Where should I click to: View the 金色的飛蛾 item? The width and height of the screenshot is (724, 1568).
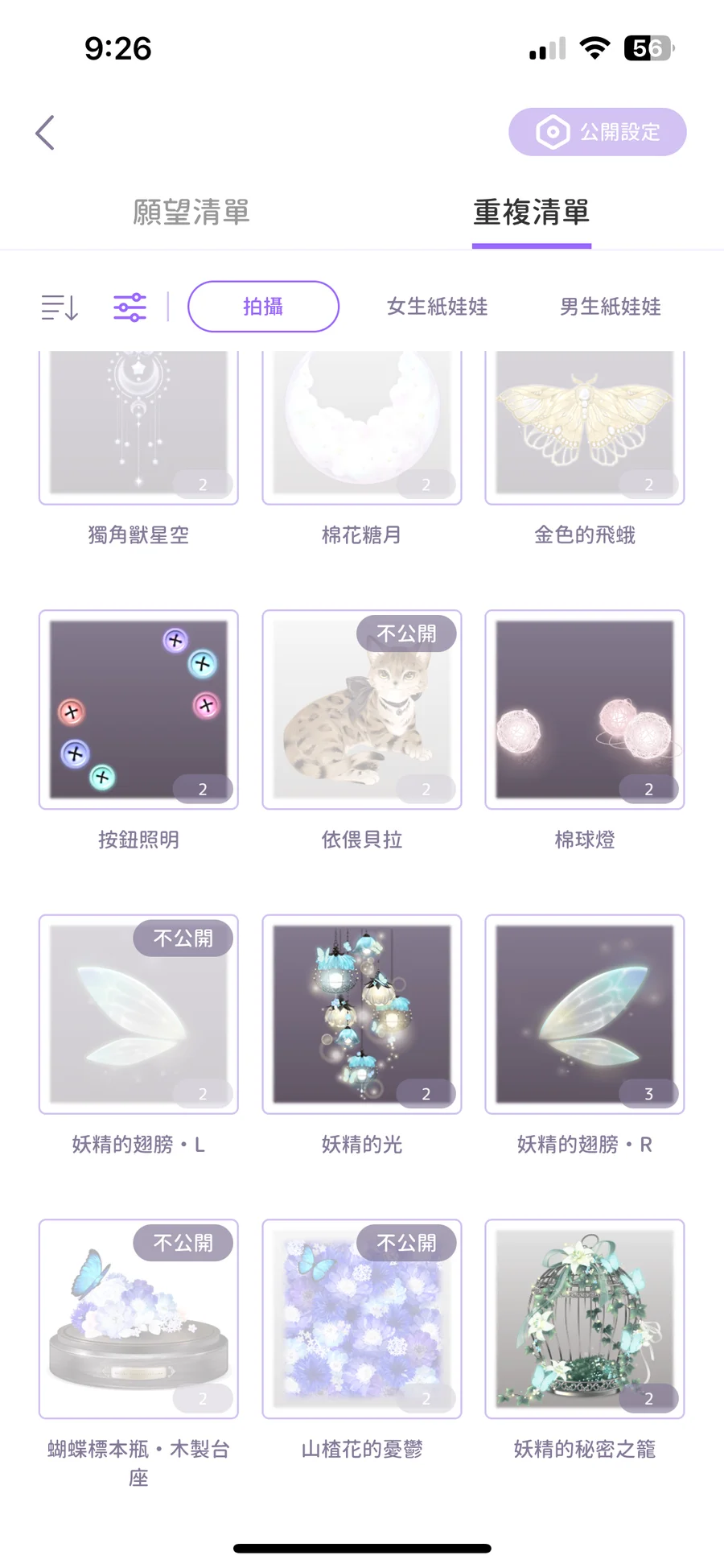[584, 427]
